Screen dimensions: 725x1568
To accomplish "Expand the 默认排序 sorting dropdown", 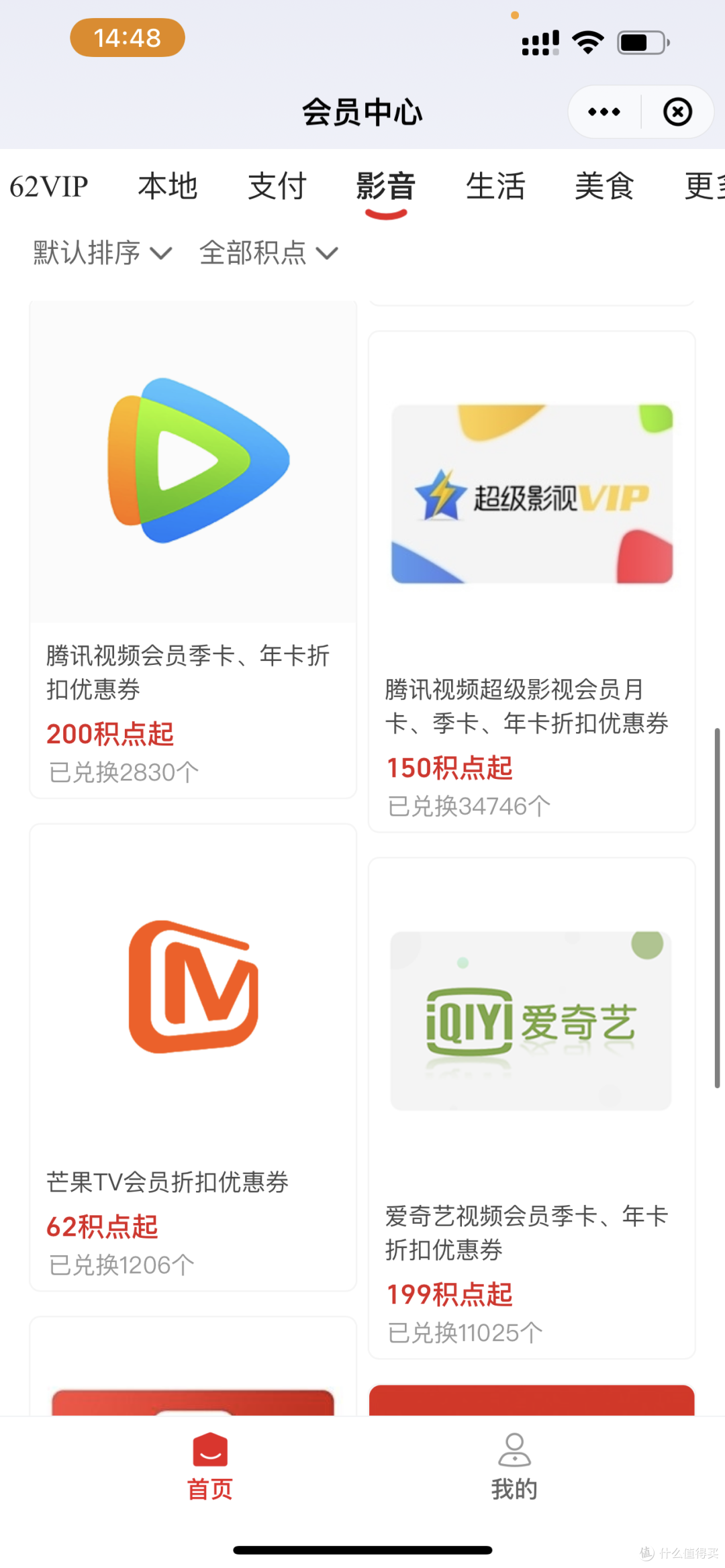I will pyautogui.click(x=102, y=253).
